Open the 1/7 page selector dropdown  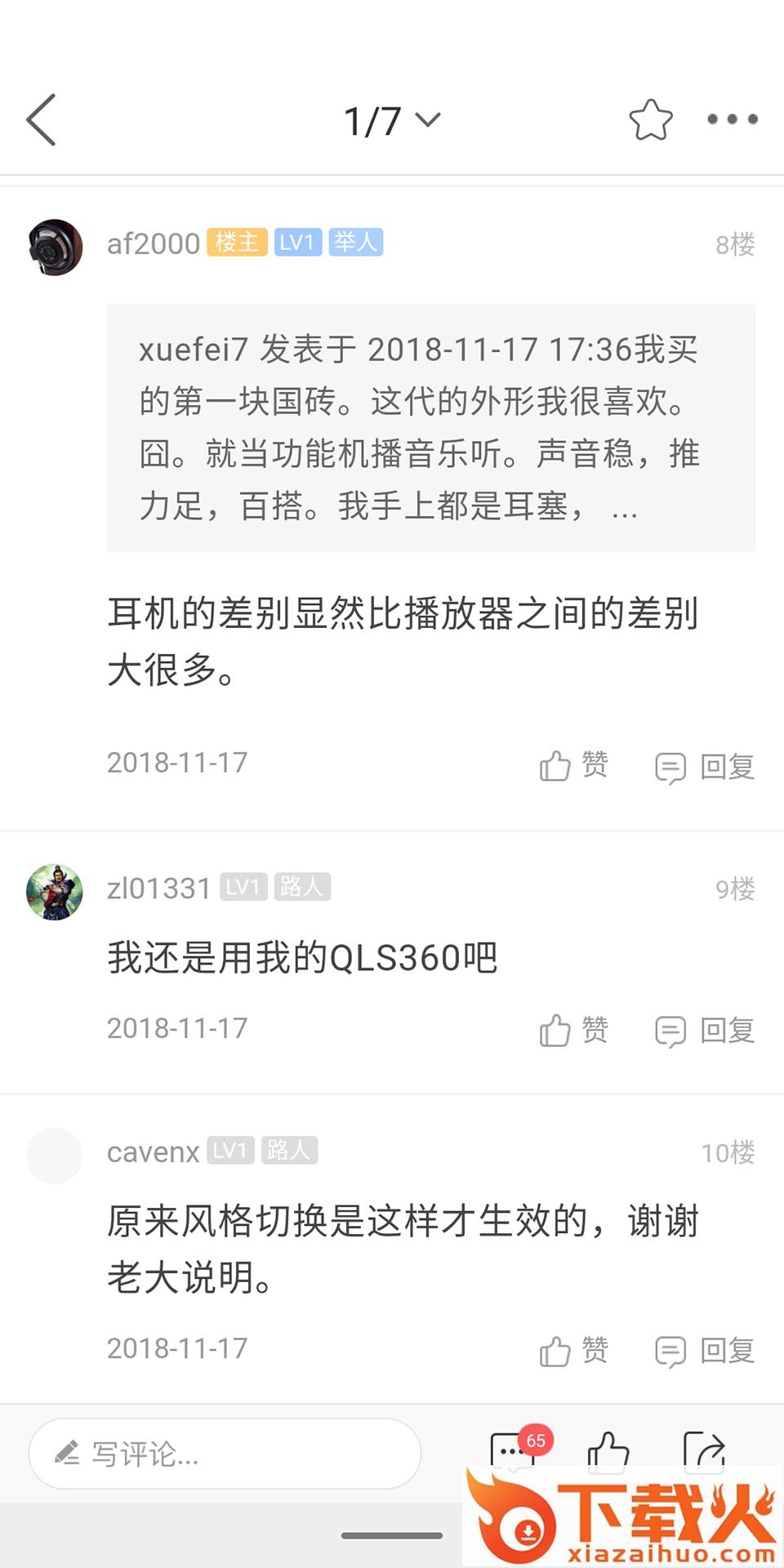[x=392, y=121]
